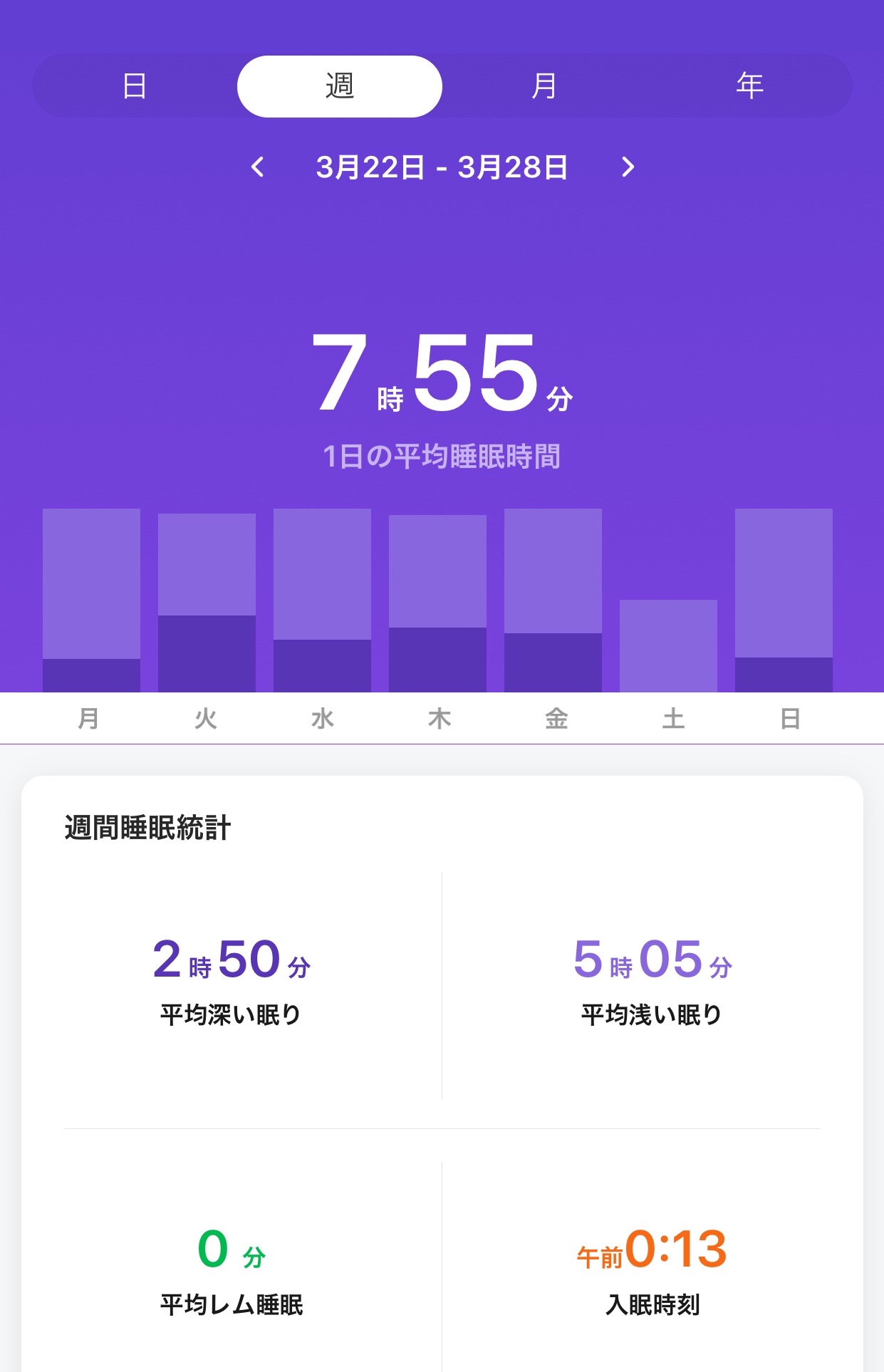Select the 月 (monthly) view tab
Image resolution: width=884 pixels, height=1372 pixels.
click(544, 85)
